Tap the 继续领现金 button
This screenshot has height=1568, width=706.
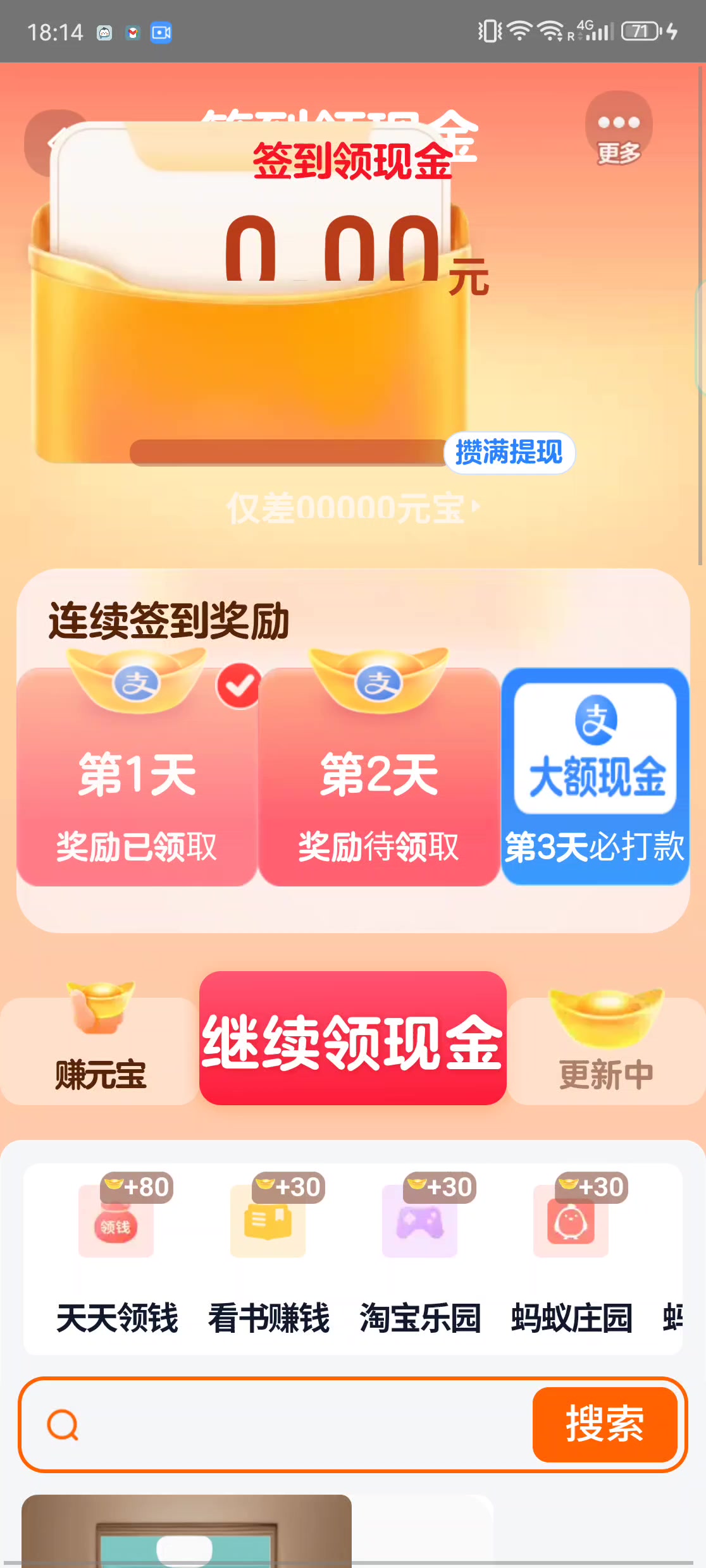353,1039
